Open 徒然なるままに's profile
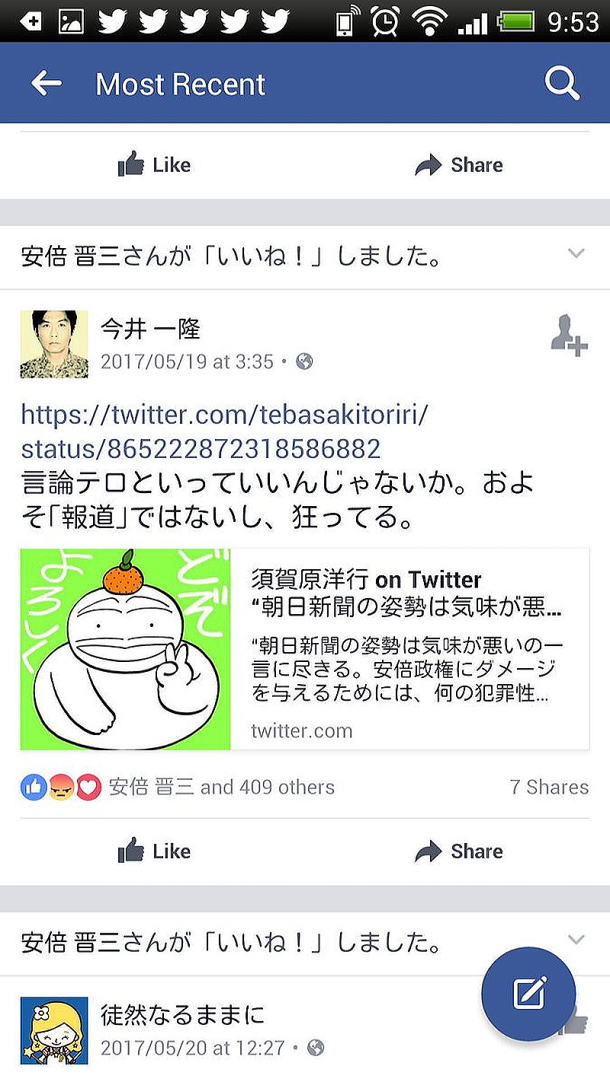This screenshot has width=610, height=1082. pos(183,1015)
